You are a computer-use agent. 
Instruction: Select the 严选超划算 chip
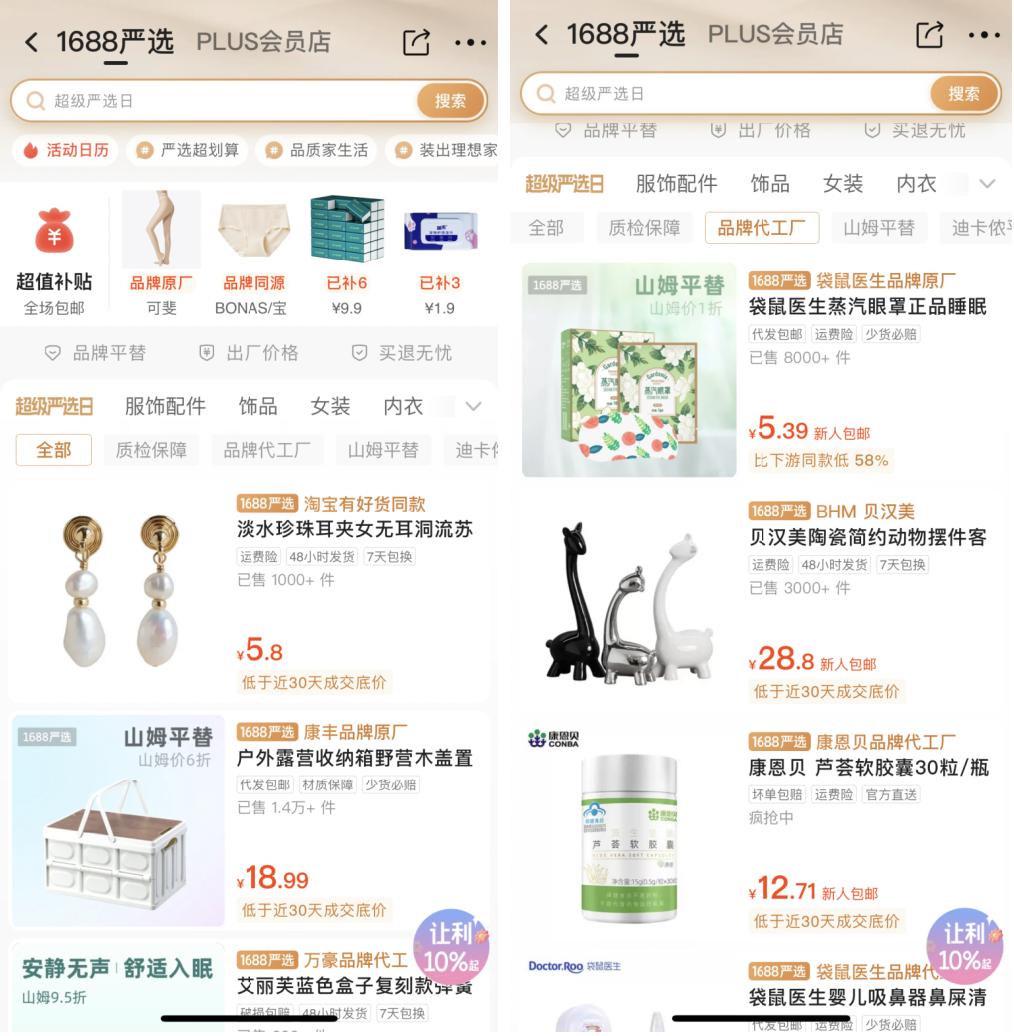click(x=188, y=150)
